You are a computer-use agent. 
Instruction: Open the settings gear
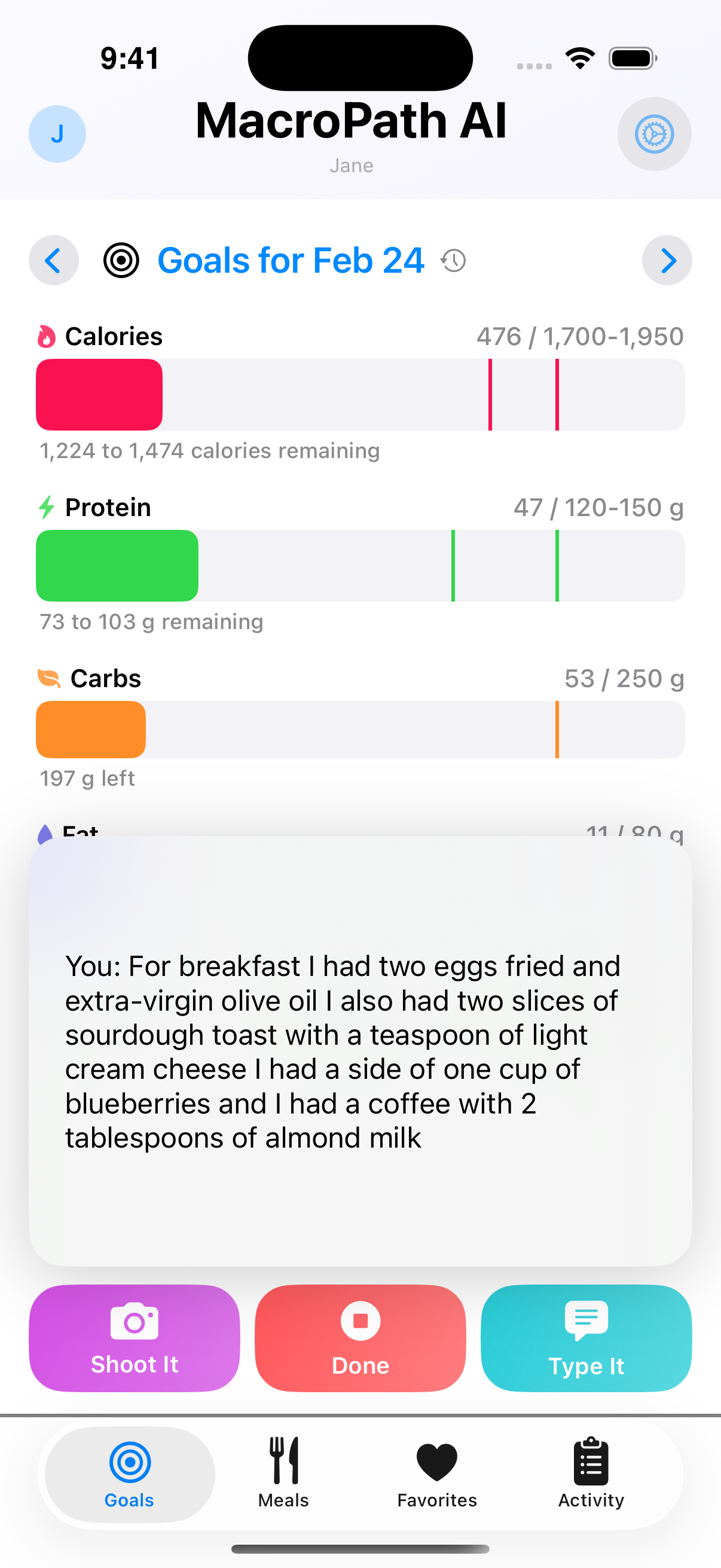coord(654,134)
